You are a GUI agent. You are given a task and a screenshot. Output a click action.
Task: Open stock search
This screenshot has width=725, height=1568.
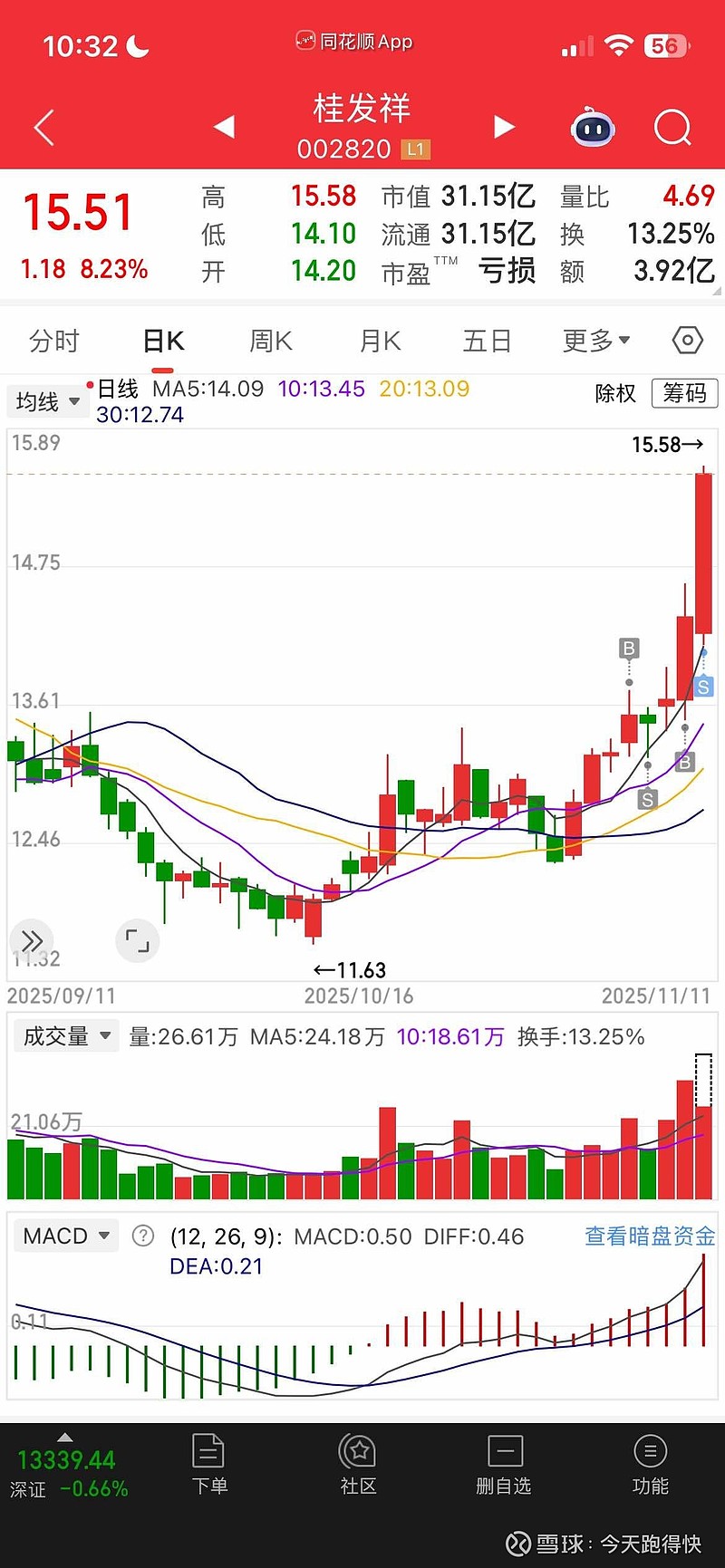point(672,128)
